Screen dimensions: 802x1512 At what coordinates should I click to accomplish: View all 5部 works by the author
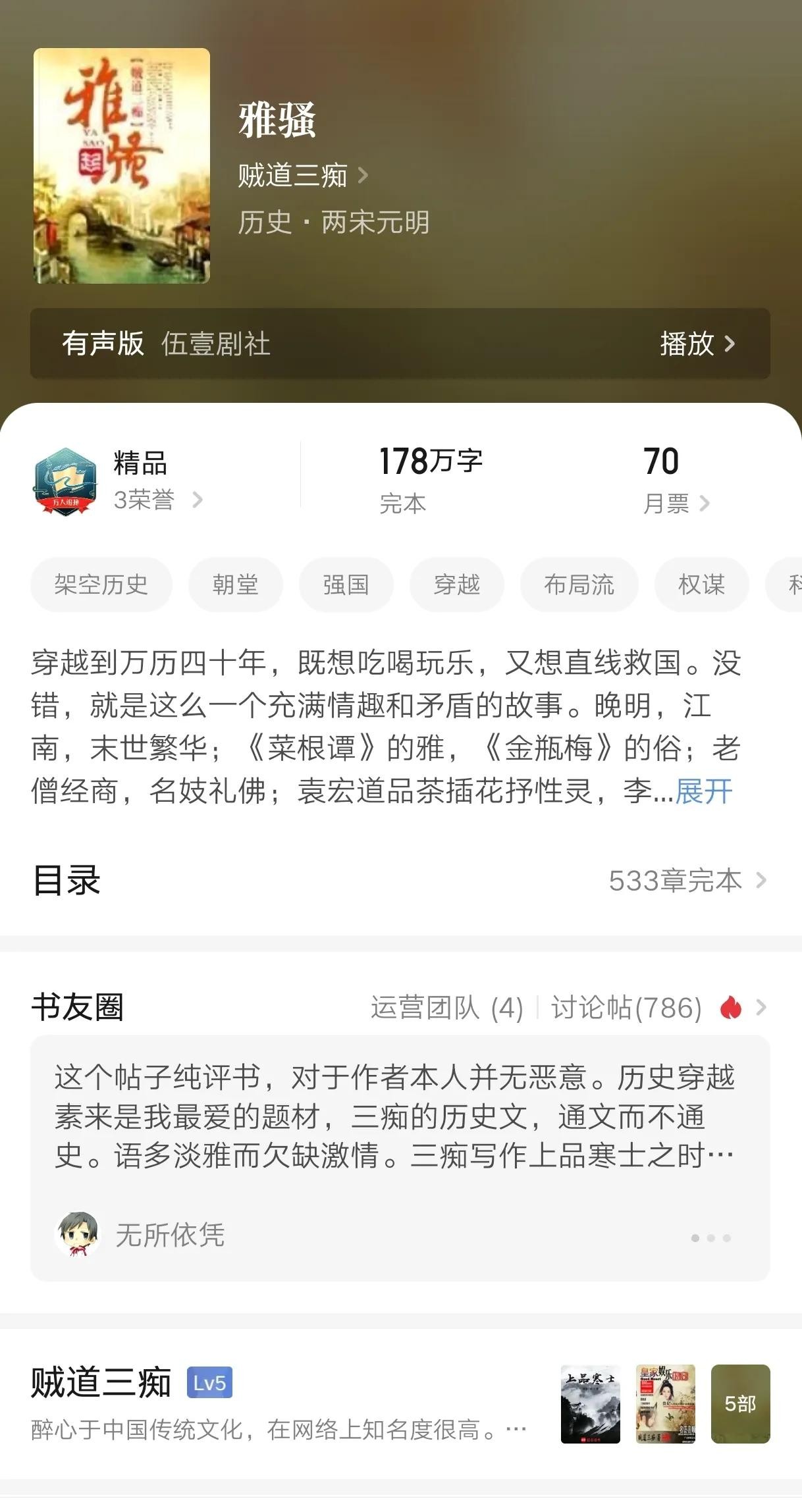point(740,1404)
